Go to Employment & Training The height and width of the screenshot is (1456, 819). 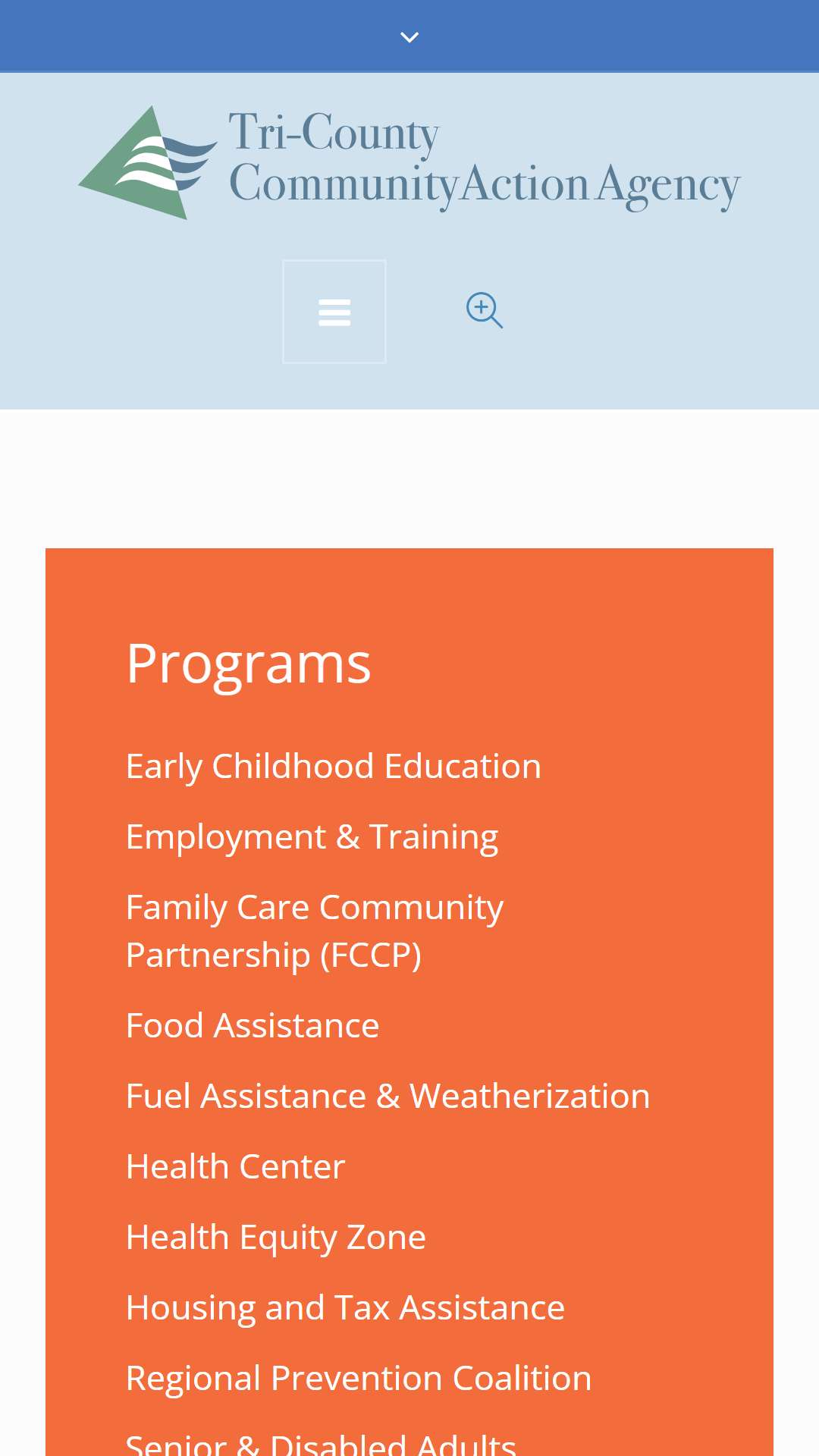[x=312, y=836]
